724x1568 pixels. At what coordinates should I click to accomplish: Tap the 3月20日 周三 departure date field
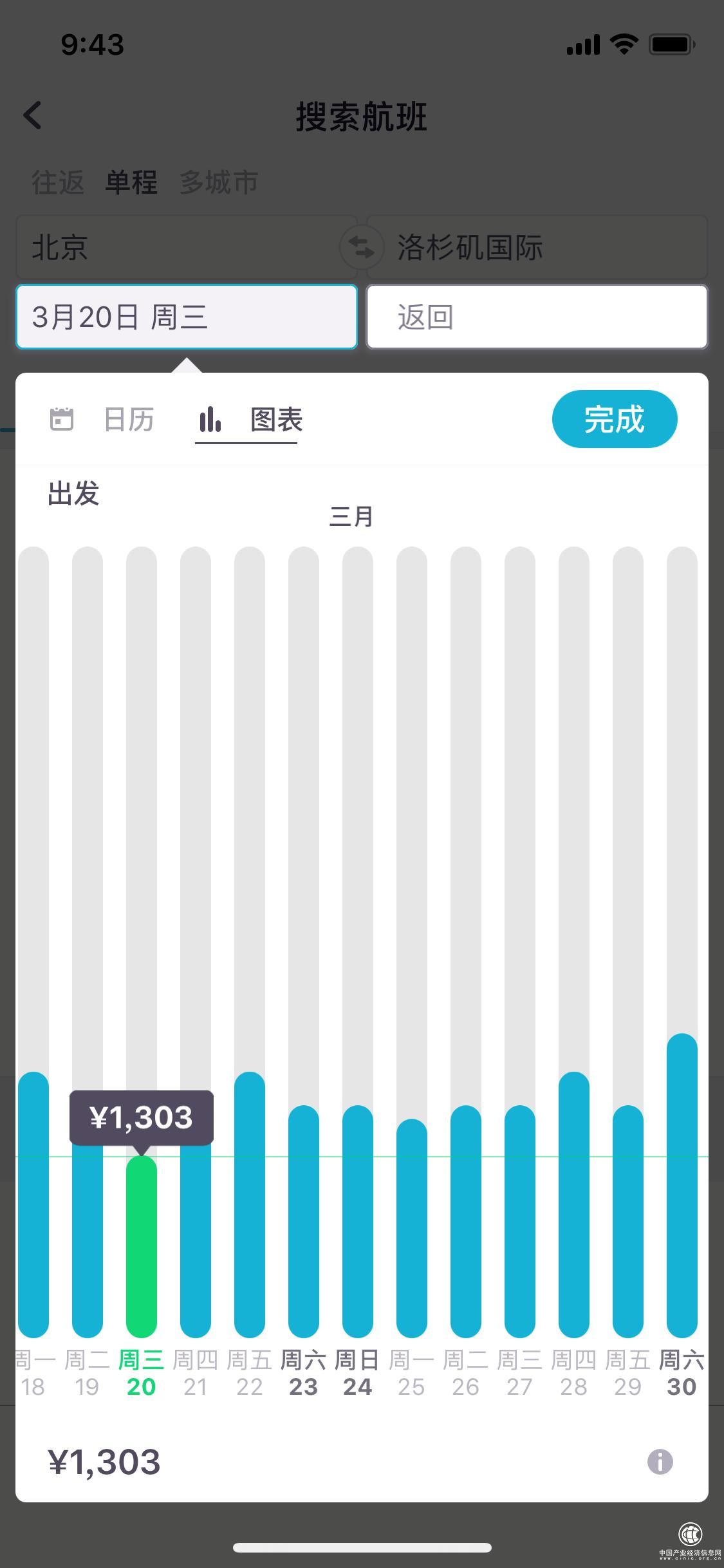pyautogui.click(x=187, y=317)
